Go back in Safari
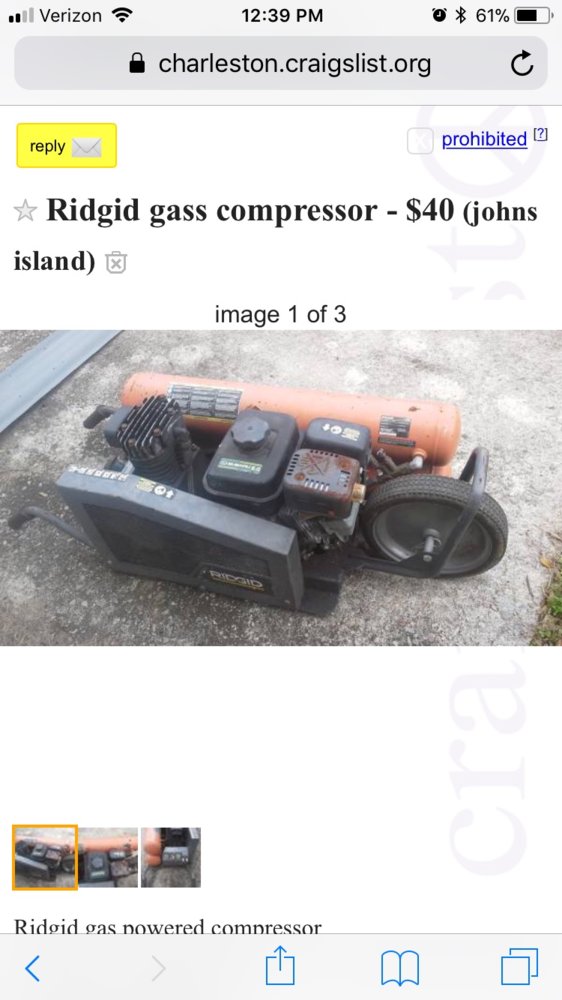 tap(33, 969)
